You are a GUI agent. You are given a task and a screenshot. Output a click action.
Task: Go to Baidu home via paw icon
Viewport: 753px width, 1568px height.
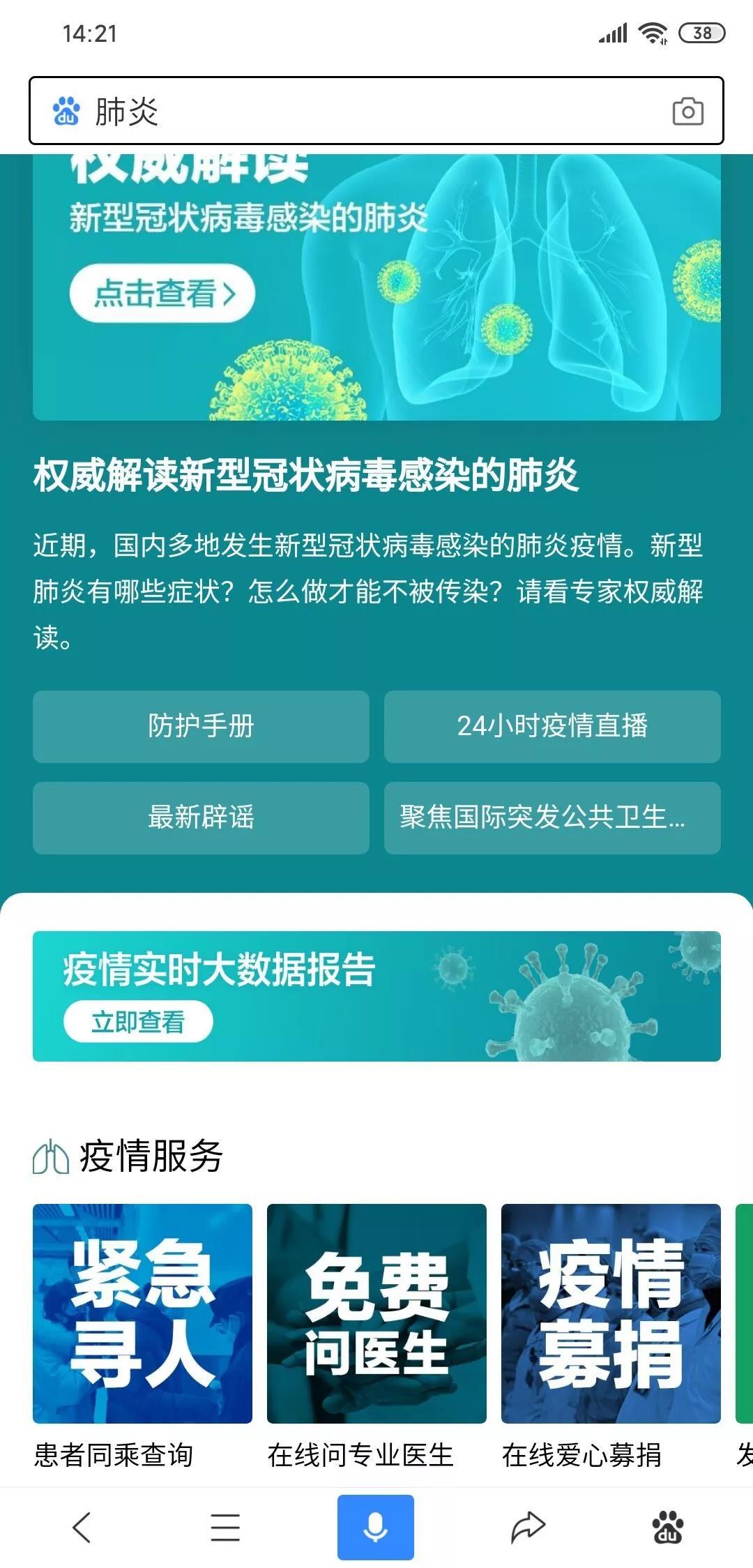pos(667,1528)
